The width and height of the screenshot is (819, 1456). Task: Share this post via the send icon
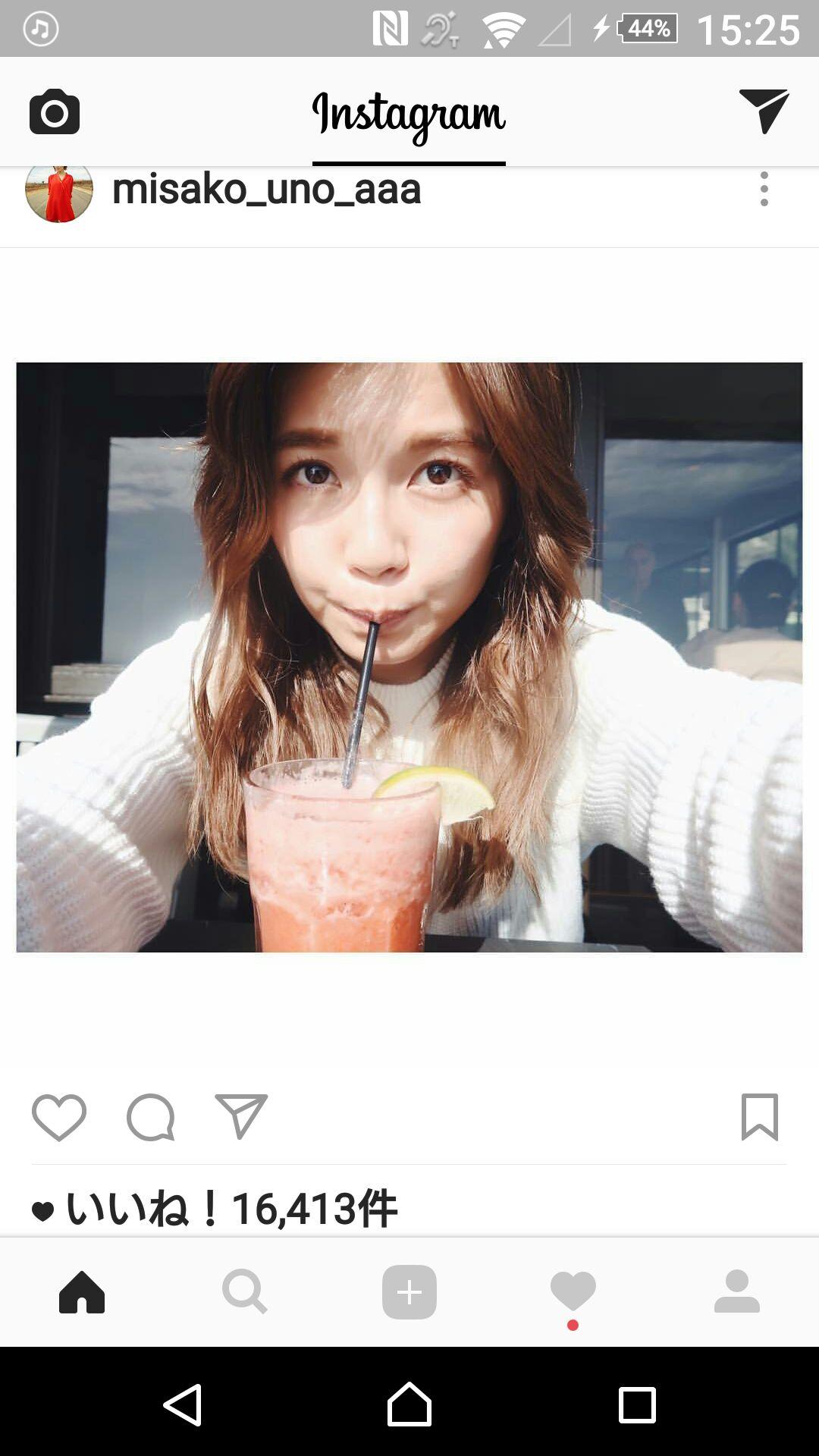coord(241,1116)
